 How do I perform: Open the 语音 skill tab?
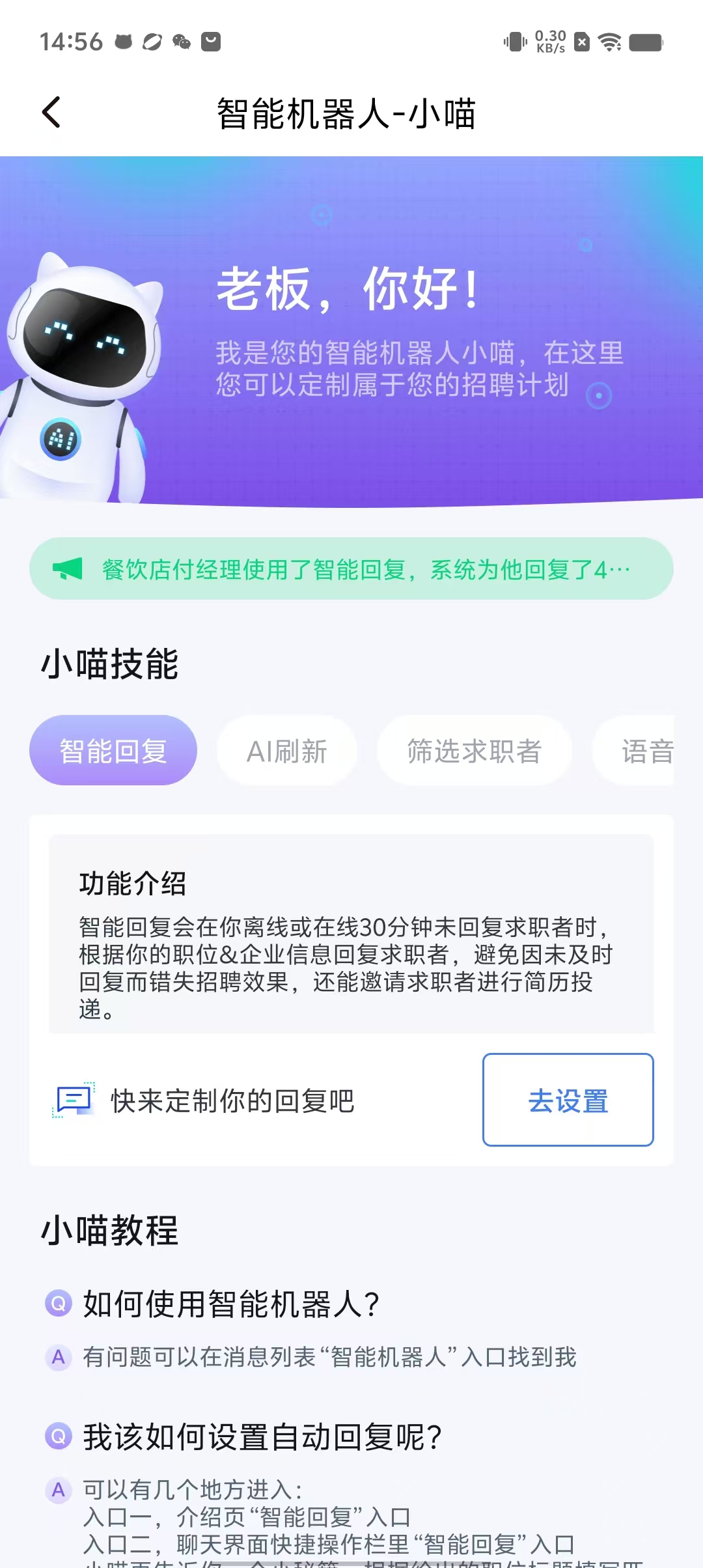pyautogui.click(x=644, y=751)
